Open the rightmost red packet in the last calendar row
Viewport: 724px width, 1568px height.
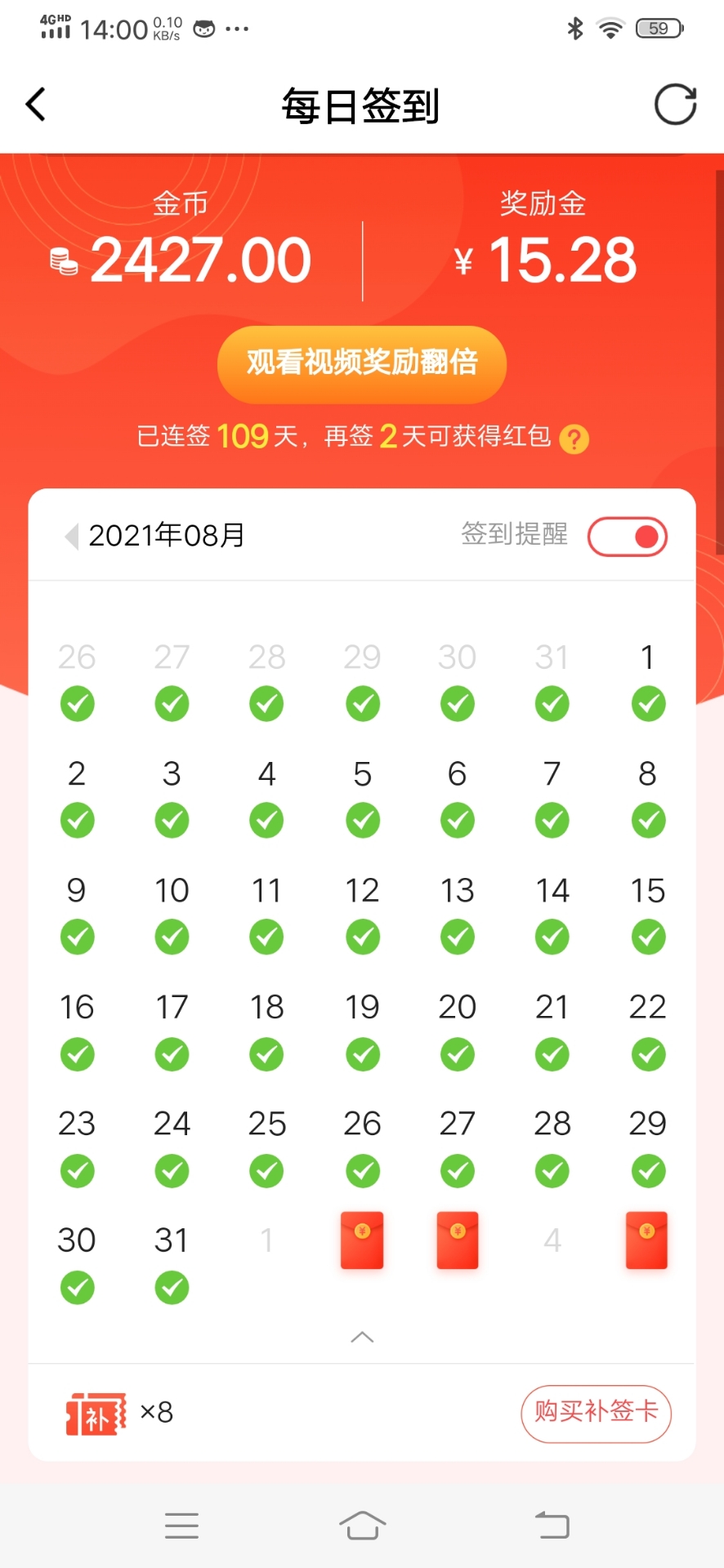(646, 1240)
